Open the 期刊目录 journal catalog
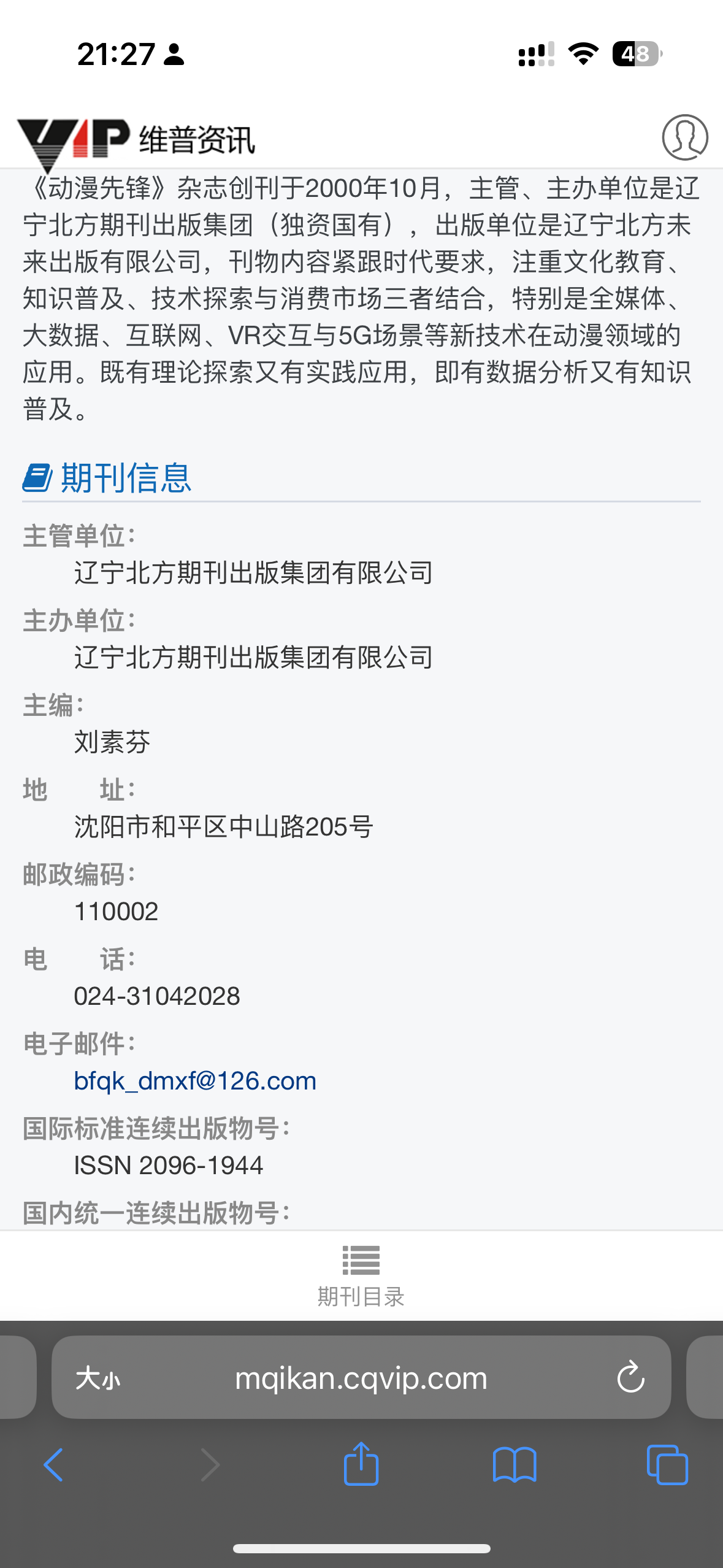The image size is (723, 1568). 361,1276
